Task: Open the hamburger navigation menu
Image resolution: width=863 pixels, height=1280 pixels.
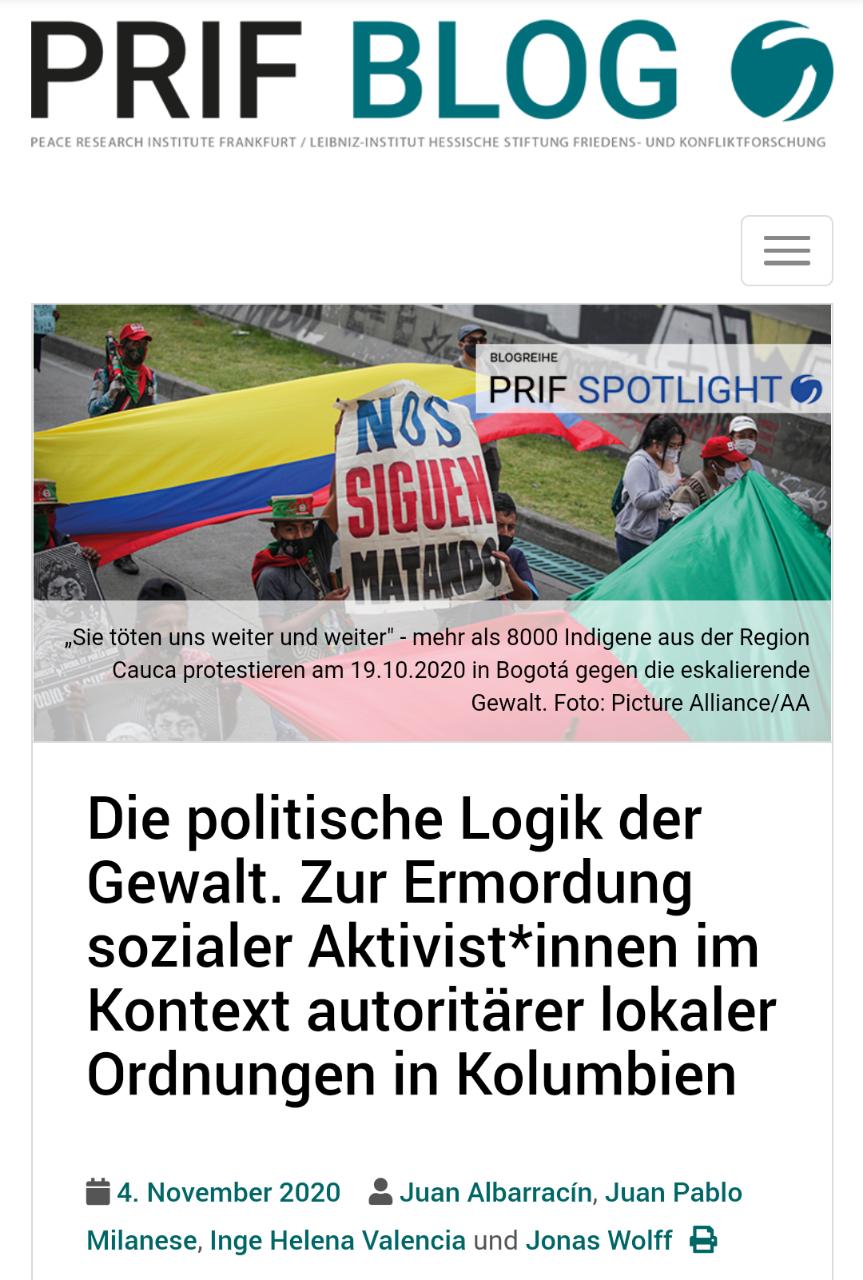Action: [x=786, y=250]
